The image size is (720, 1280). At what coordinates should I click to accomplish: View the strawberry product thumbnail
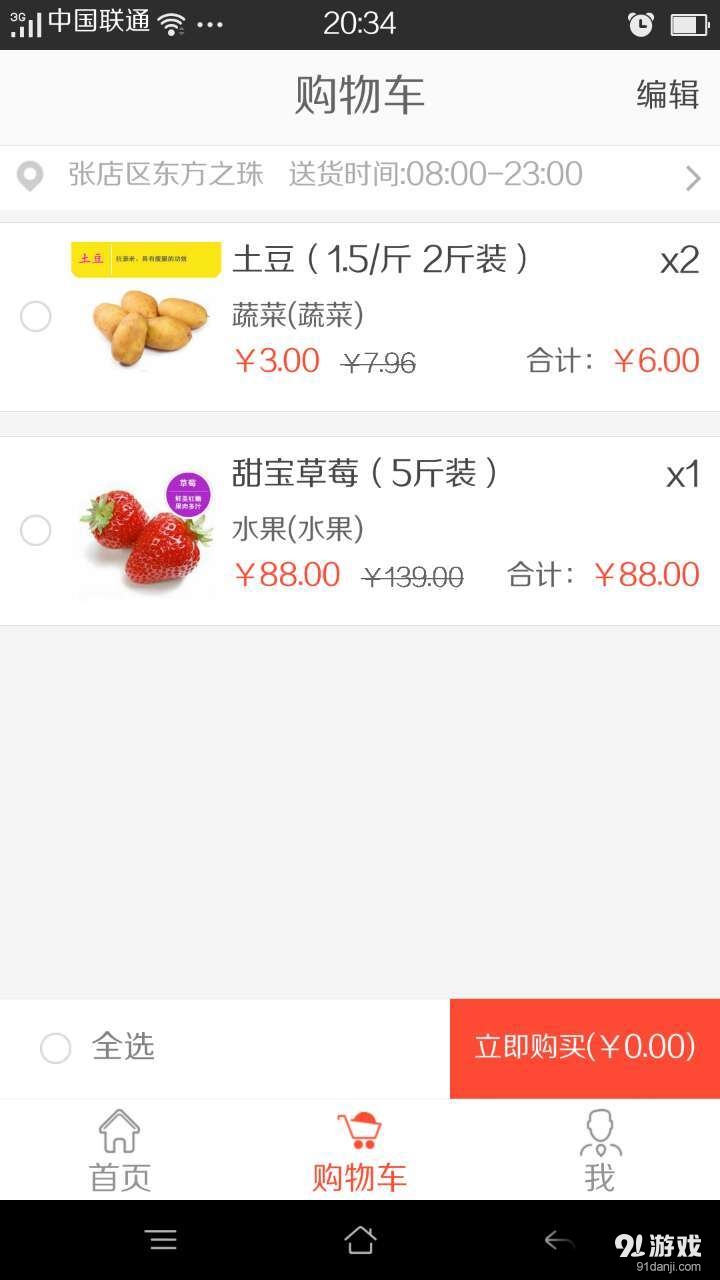click(143, 531)
